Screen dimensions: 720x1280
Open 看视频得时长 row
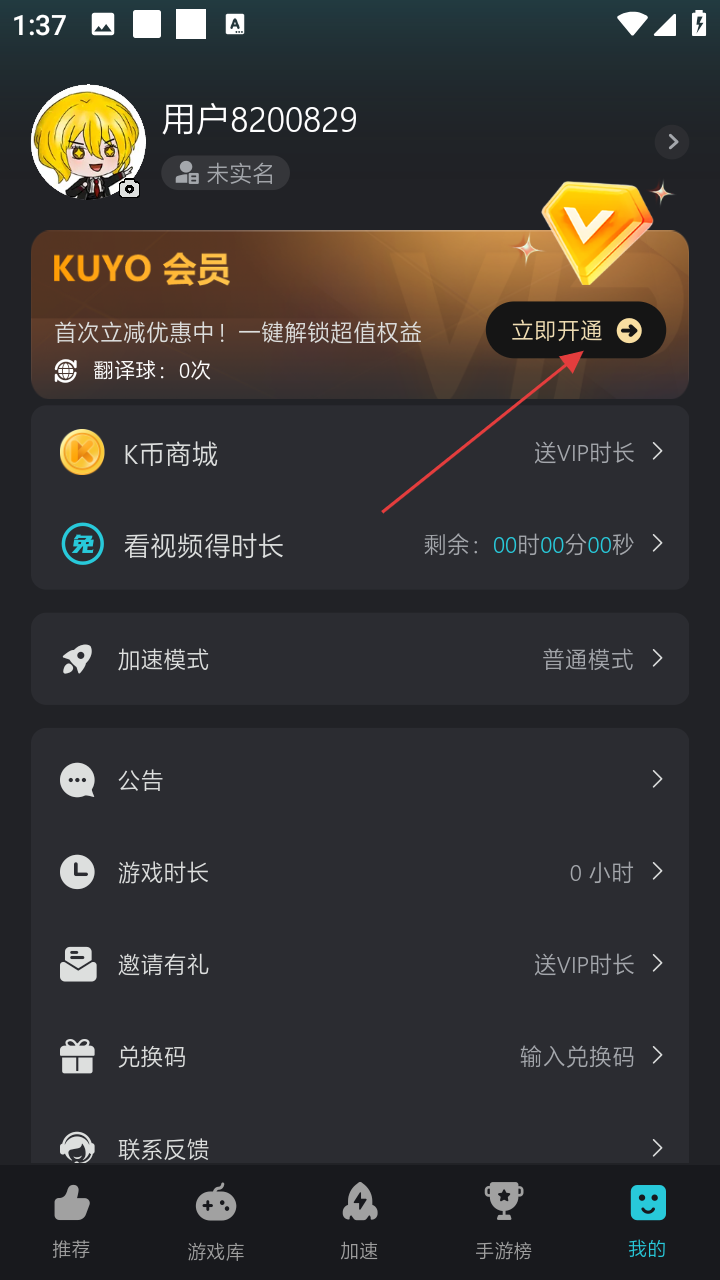pyautogui.click(x=360, y=544)
